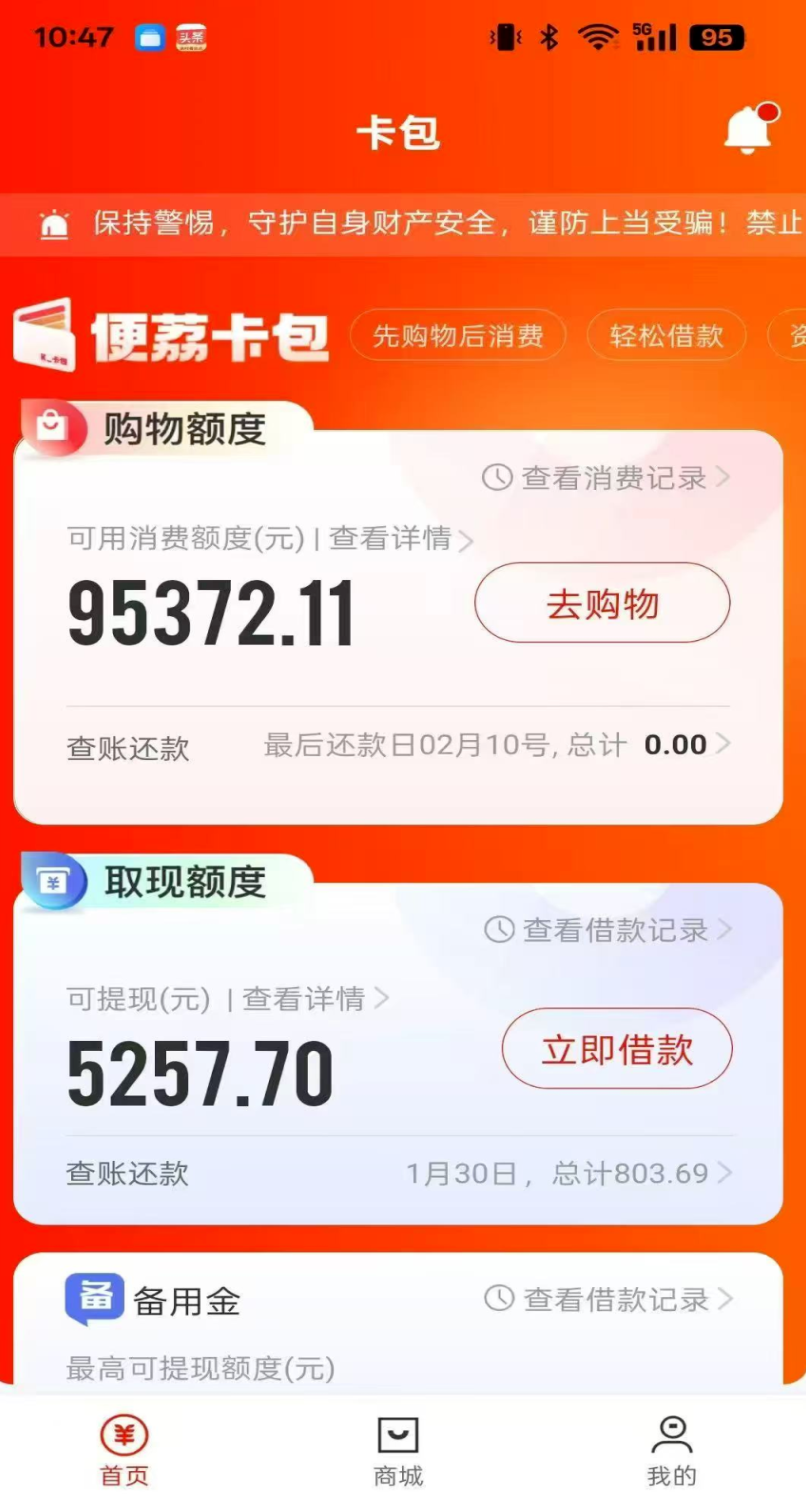
Task: Select the 先购物后消费 chip
Action: pos(458,336)
